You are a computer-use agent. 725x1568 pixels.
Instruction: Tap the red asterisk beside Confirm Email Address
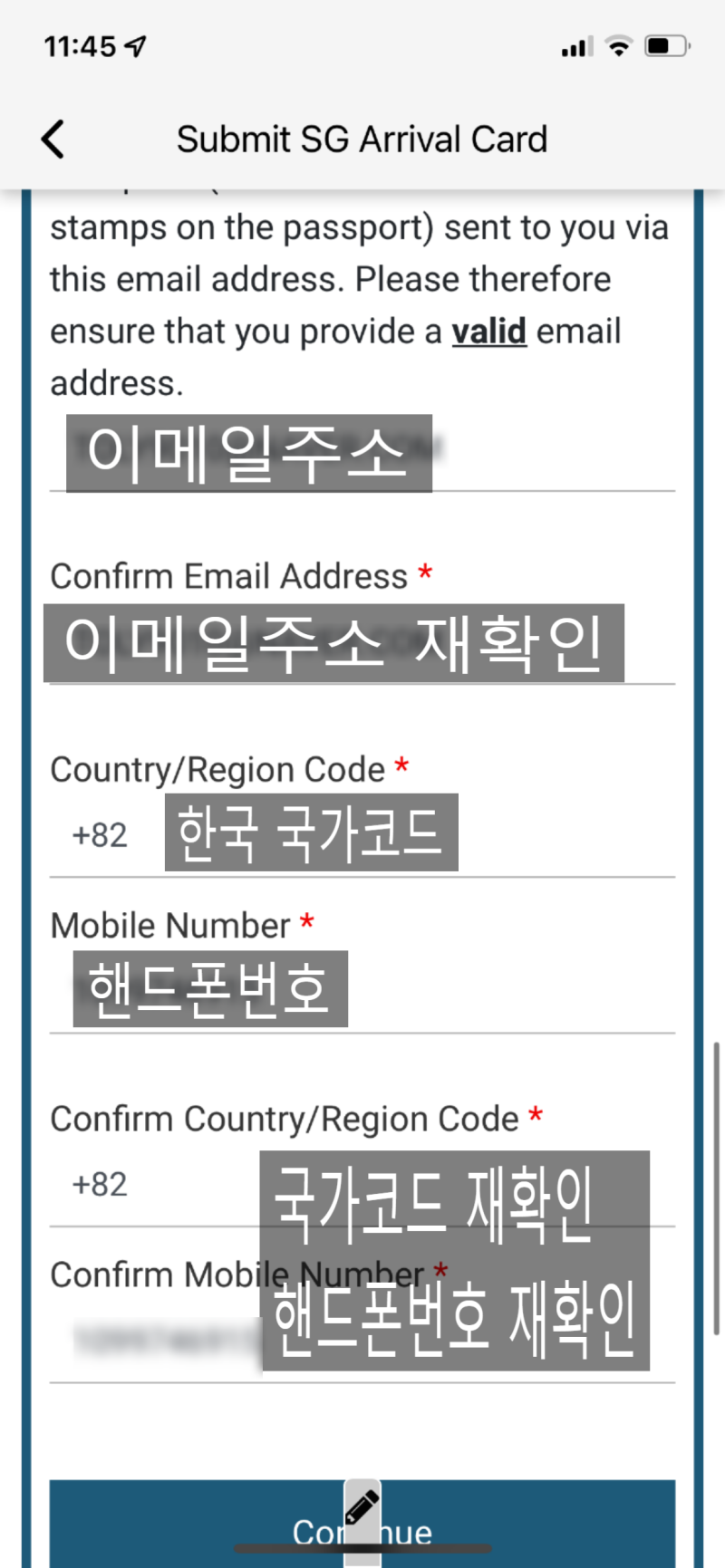pos(423,571)
